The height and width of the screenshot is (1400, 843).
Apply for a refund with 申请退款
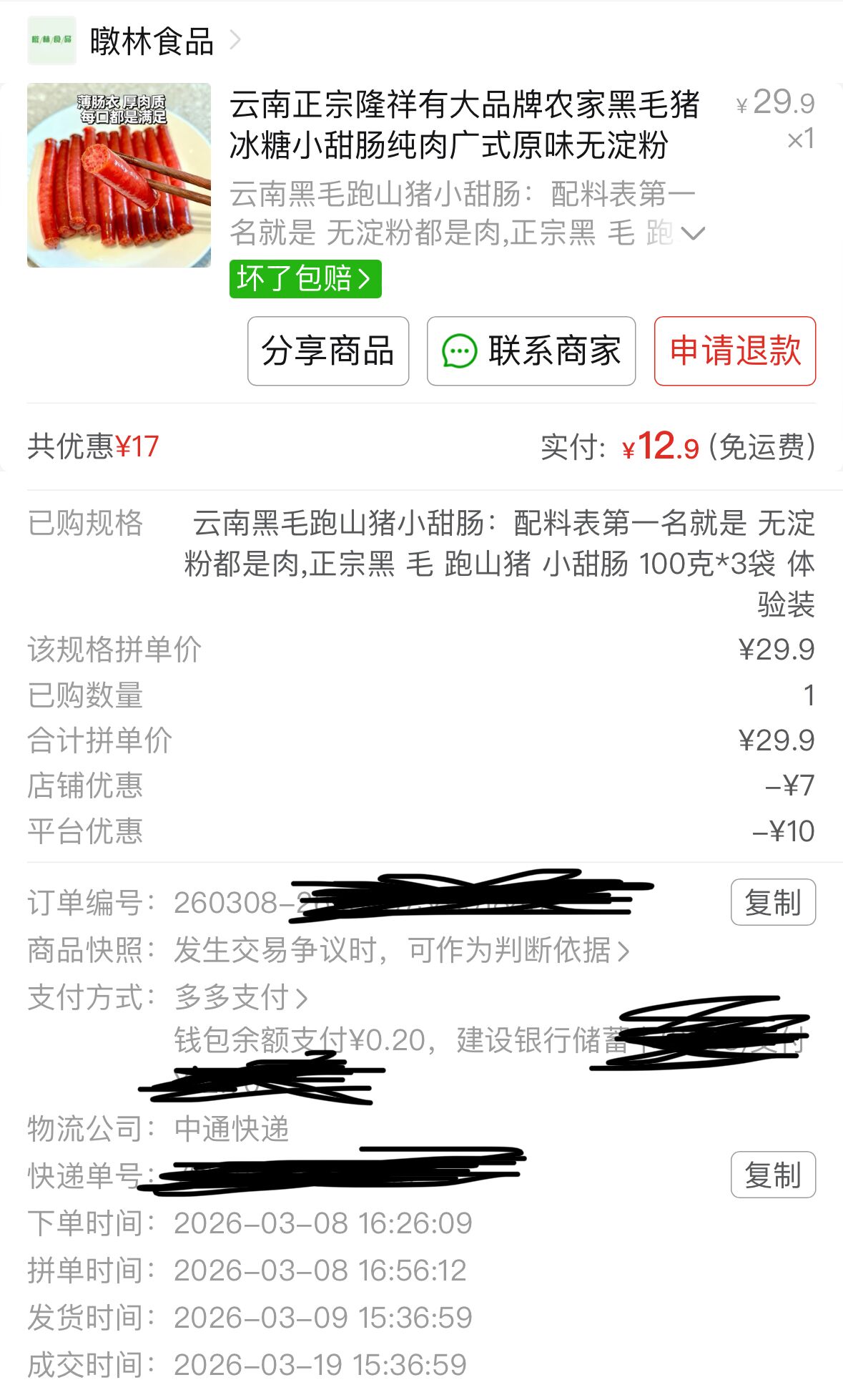[734, 351]
